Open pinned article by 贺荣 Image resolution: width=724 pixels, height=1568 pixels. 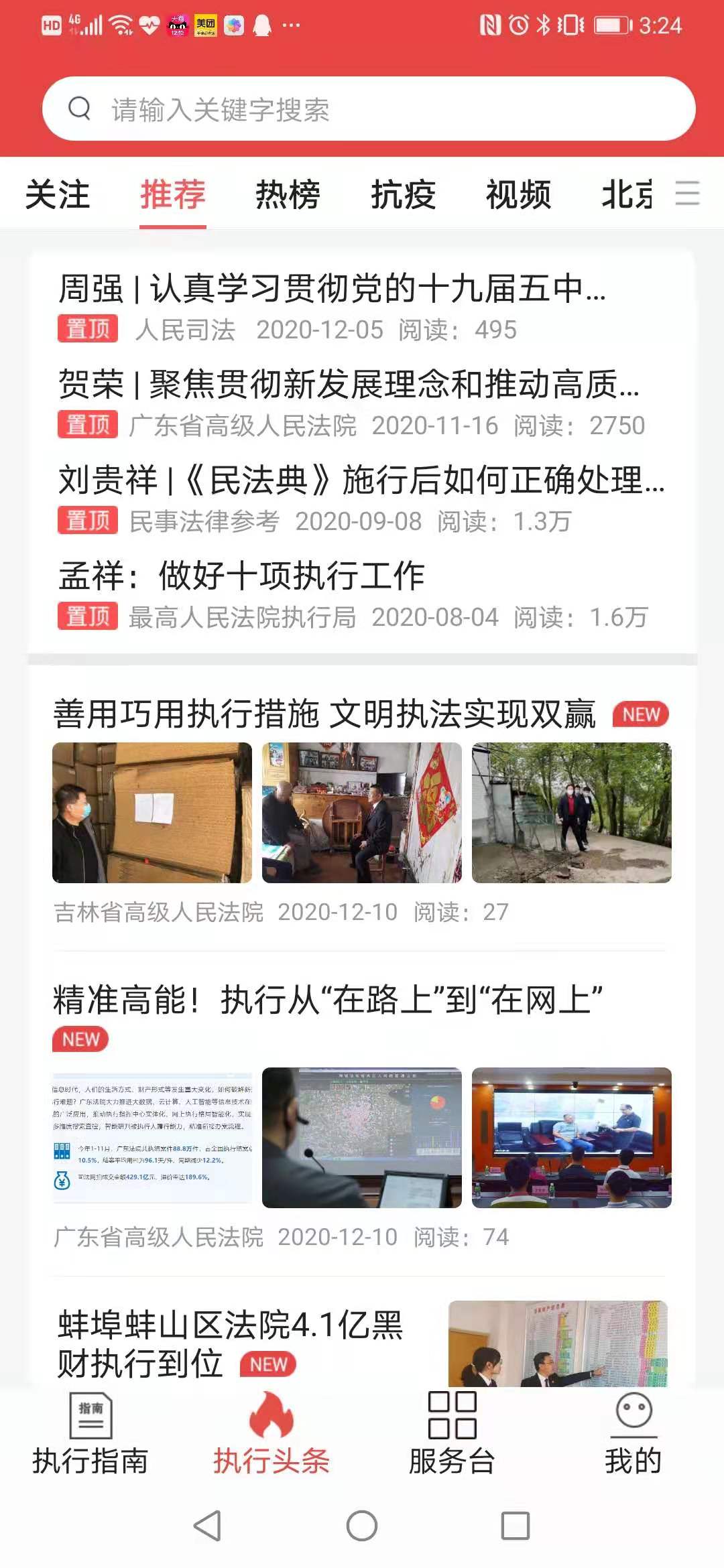tap(349, 385)
